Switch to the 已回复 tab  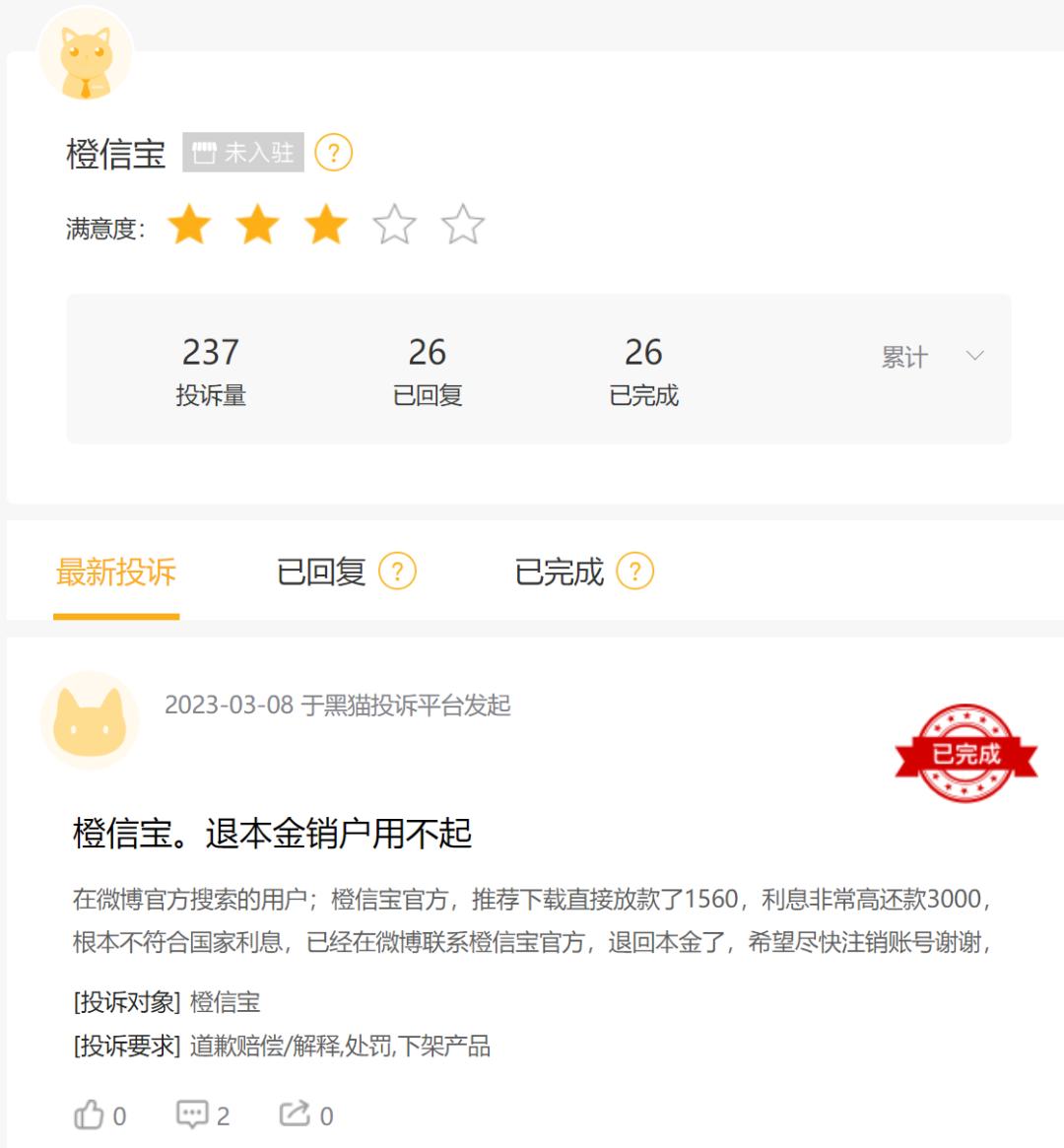click(x=321, y=573)
